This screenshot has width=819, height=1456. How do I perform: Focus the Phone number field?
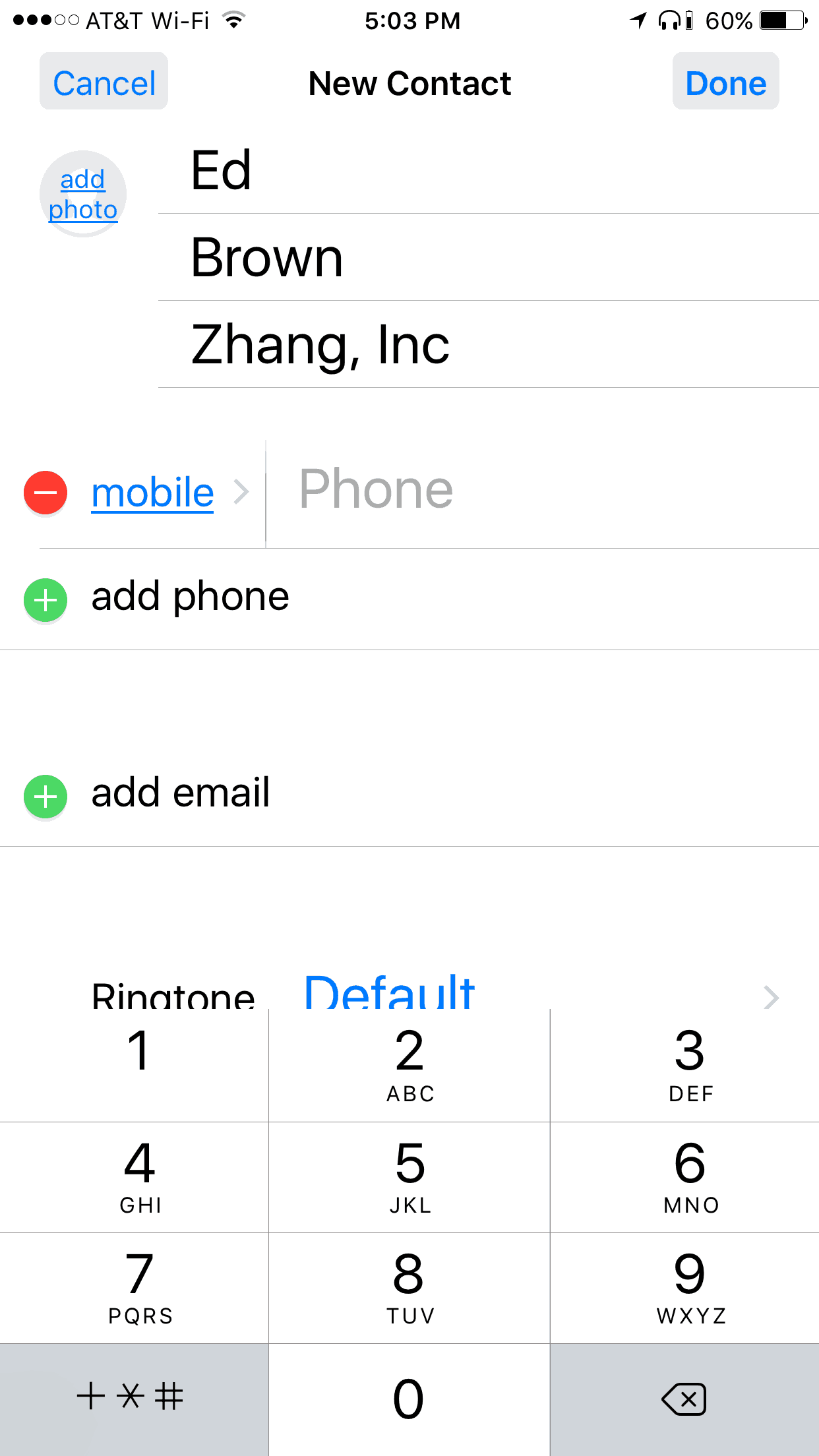coord(541,490)
